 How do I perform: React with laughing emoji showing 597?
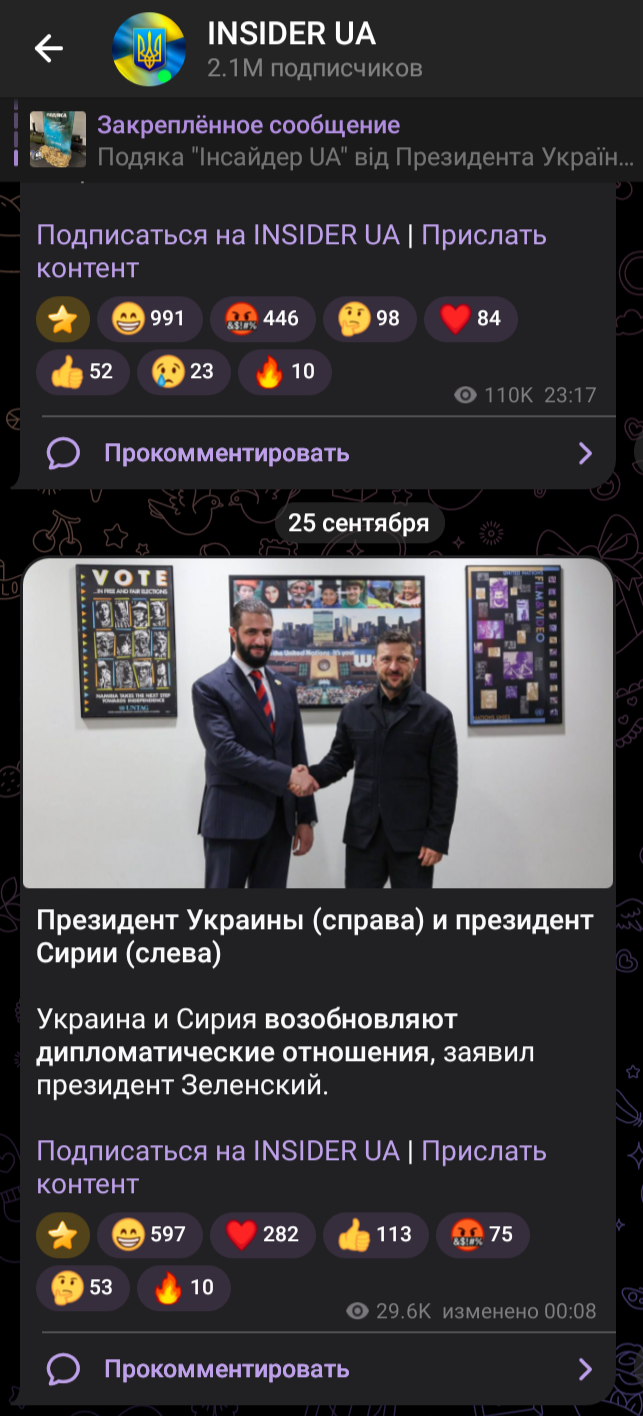pyautogui.click(x=150, y=1234)
